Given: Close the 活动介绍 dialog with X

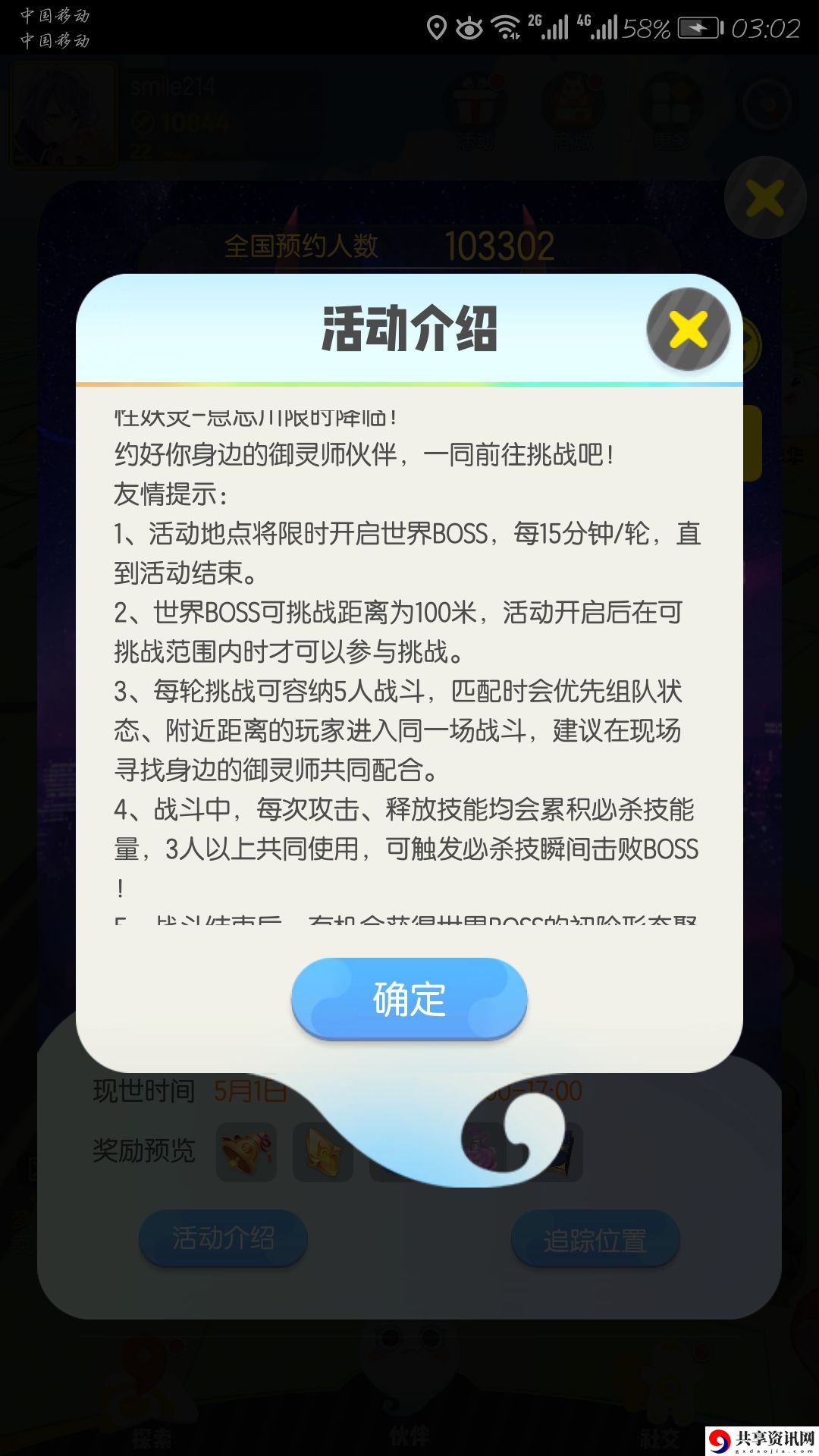Looking at the screenshot, I should (688, 329).
